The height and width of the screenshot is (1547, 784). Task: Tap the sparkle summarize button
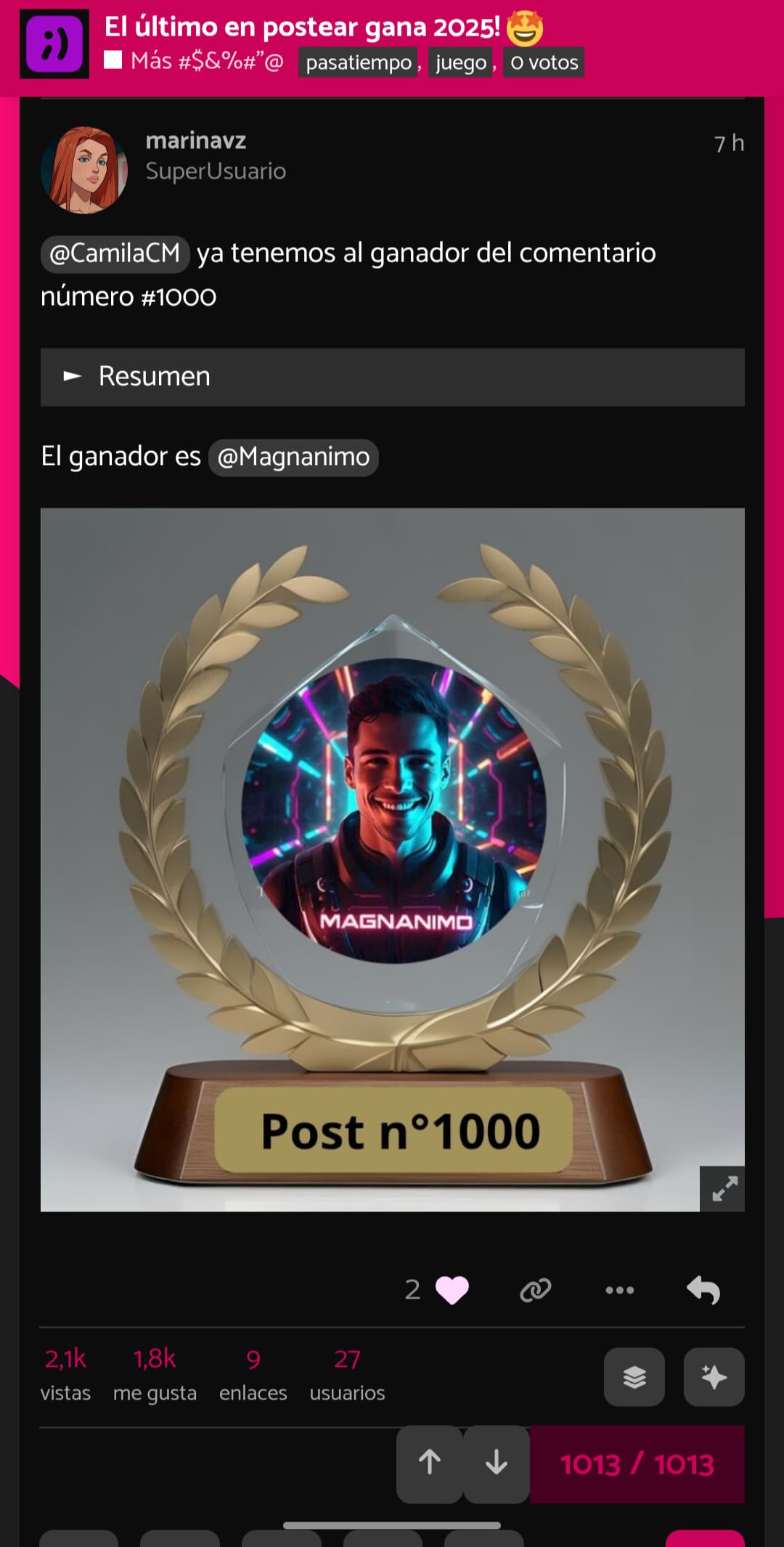click(x=714, y=1377)
